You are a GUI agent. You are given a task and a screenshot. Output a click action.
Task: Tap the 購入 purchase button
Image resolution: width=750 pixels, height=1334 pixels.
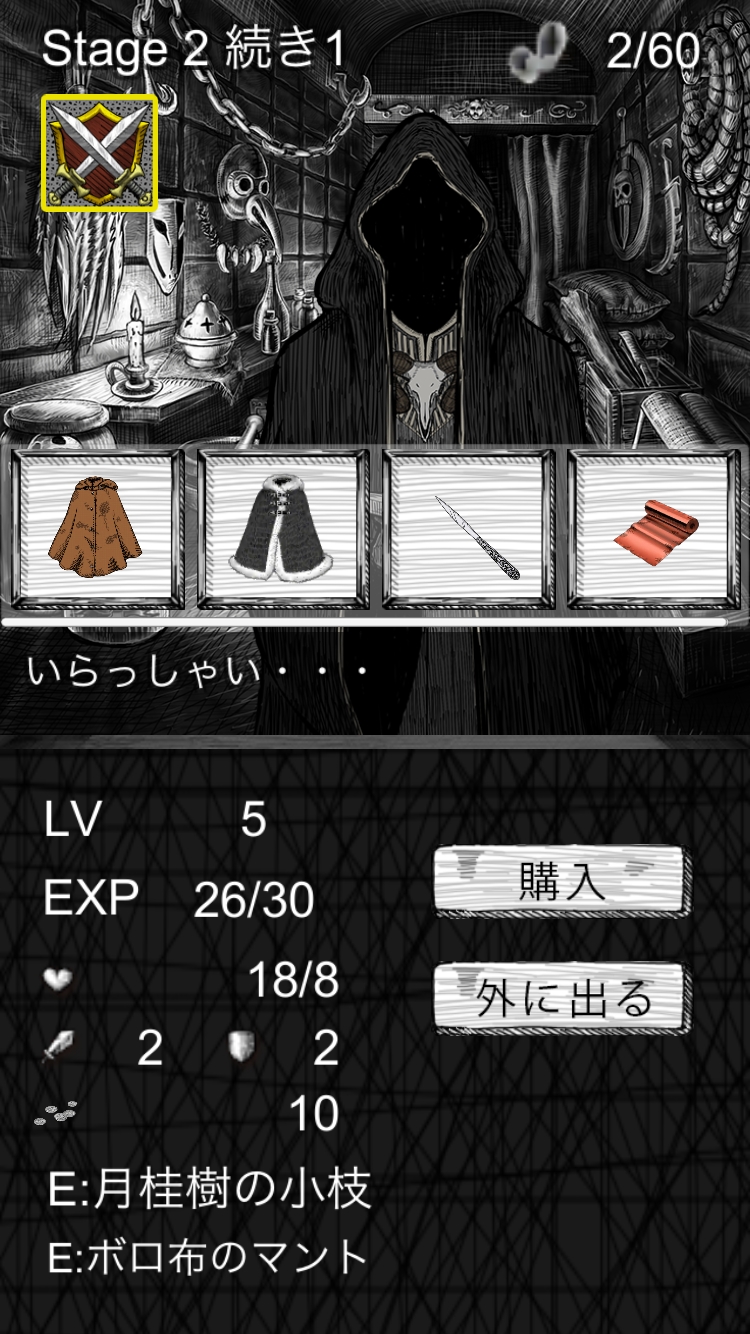[561, 882]
